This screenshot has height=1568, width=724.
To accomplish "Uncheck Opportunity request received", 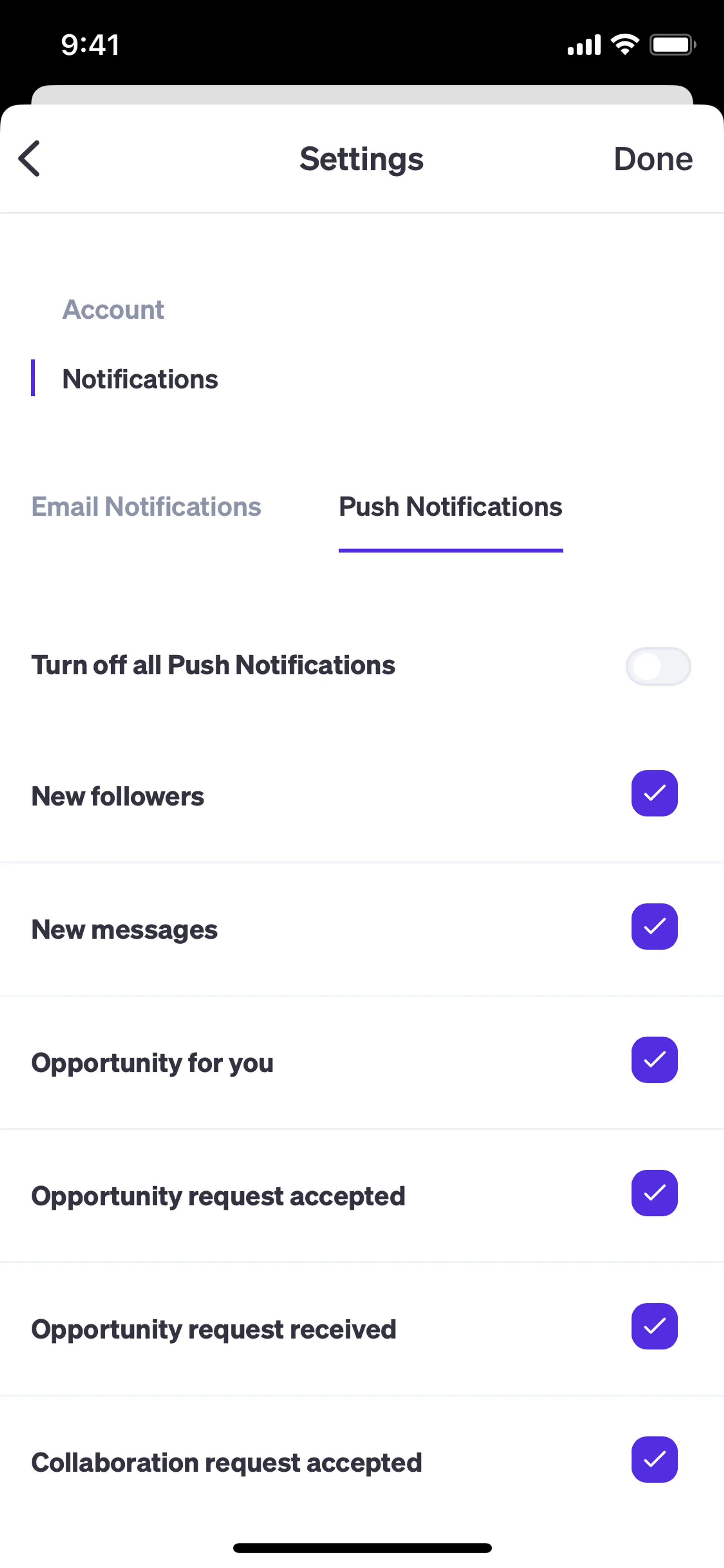I will [x=654, y=1326].
